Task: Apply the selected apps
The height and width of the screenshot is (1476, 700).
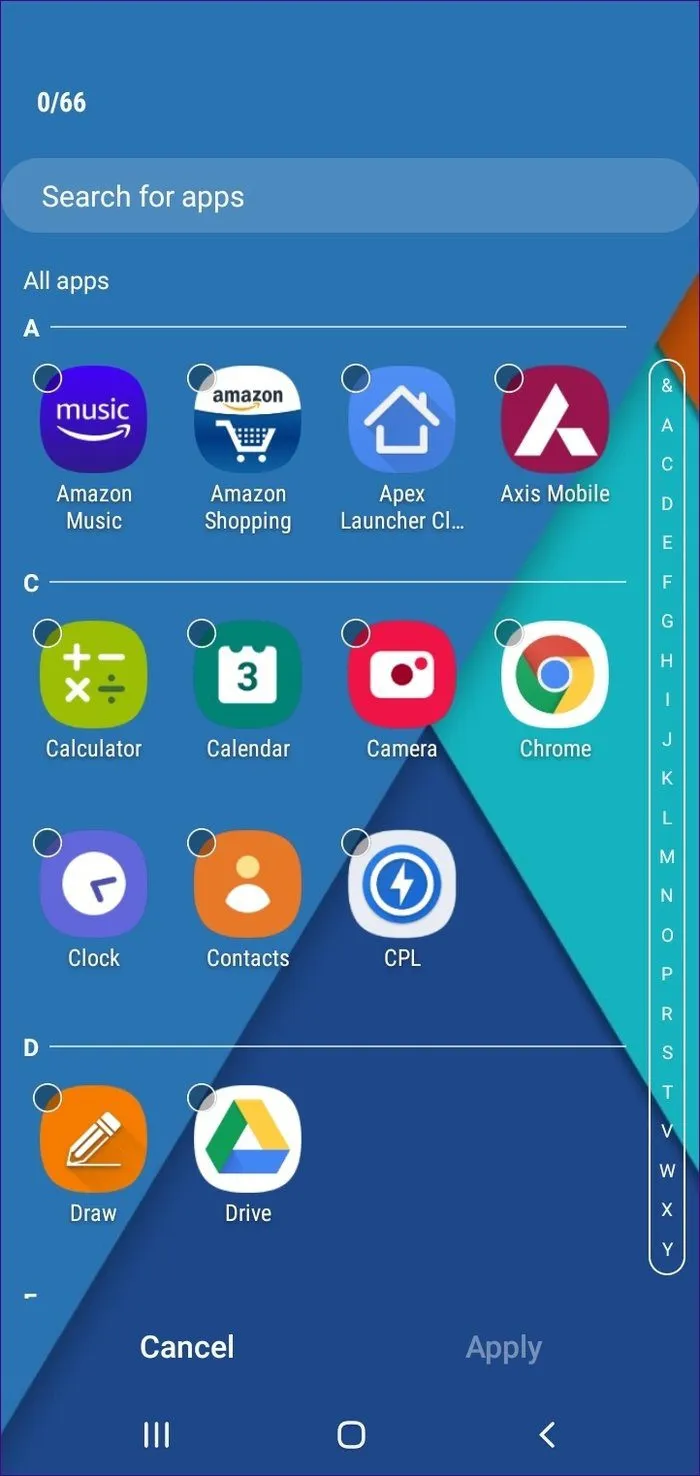Action: point(503,1348)
